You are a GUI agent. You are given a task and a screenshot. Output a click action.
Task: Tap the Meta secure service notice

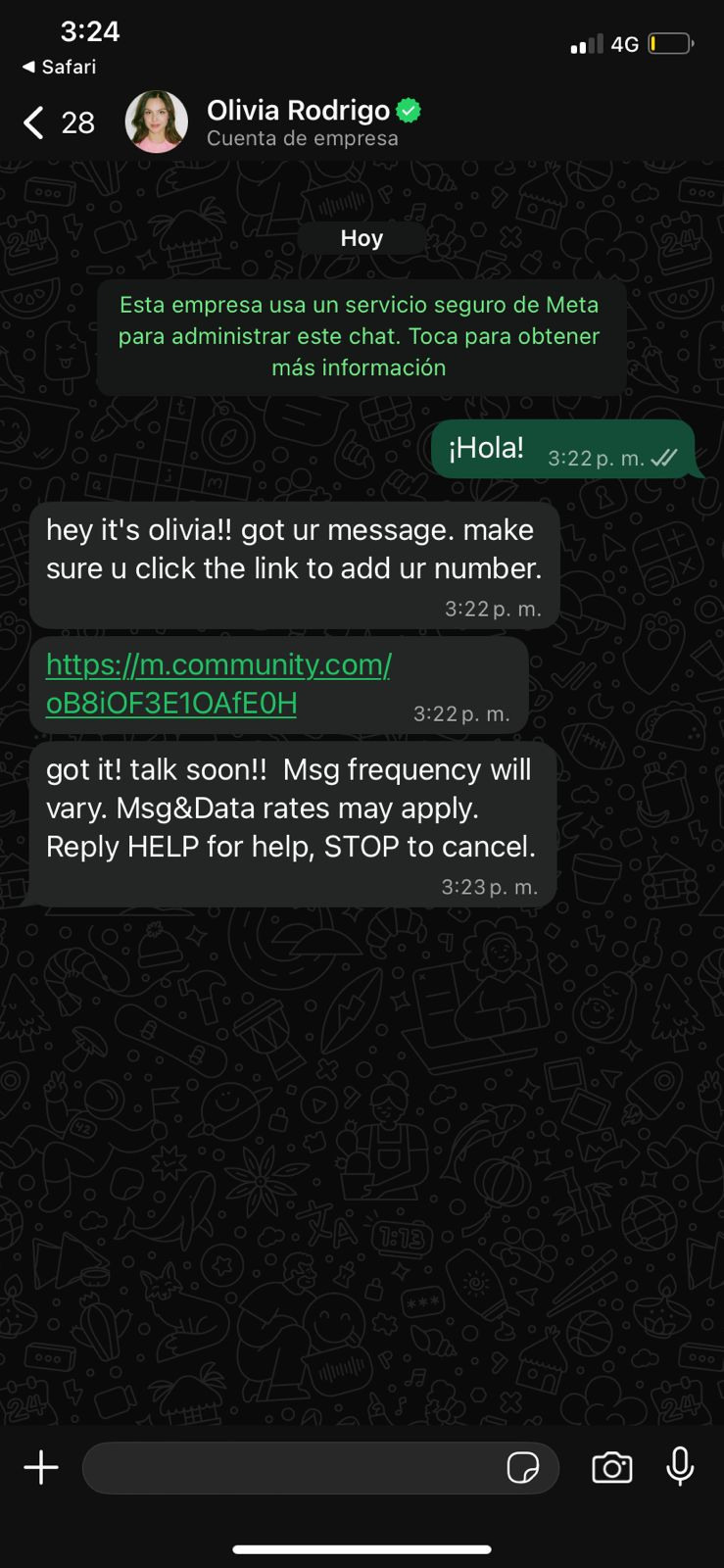click(x=360, y=336)
